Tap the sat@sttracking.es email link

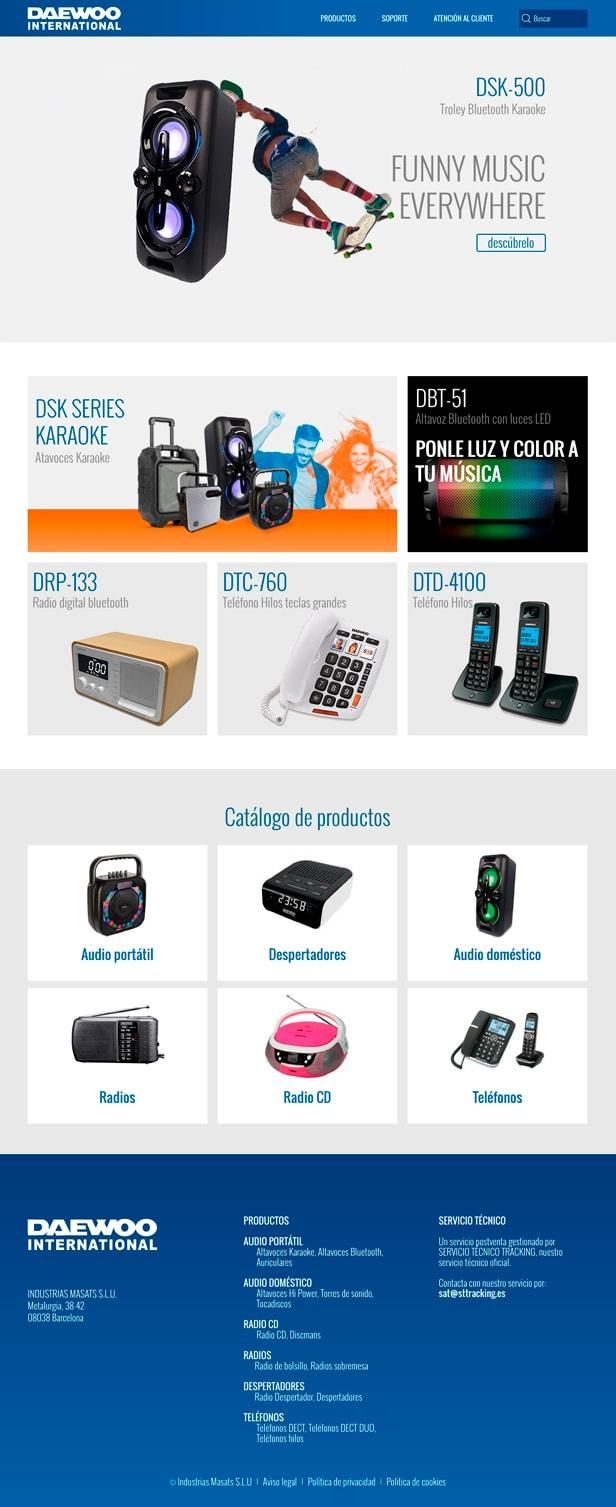click(x=472, y=1293)
